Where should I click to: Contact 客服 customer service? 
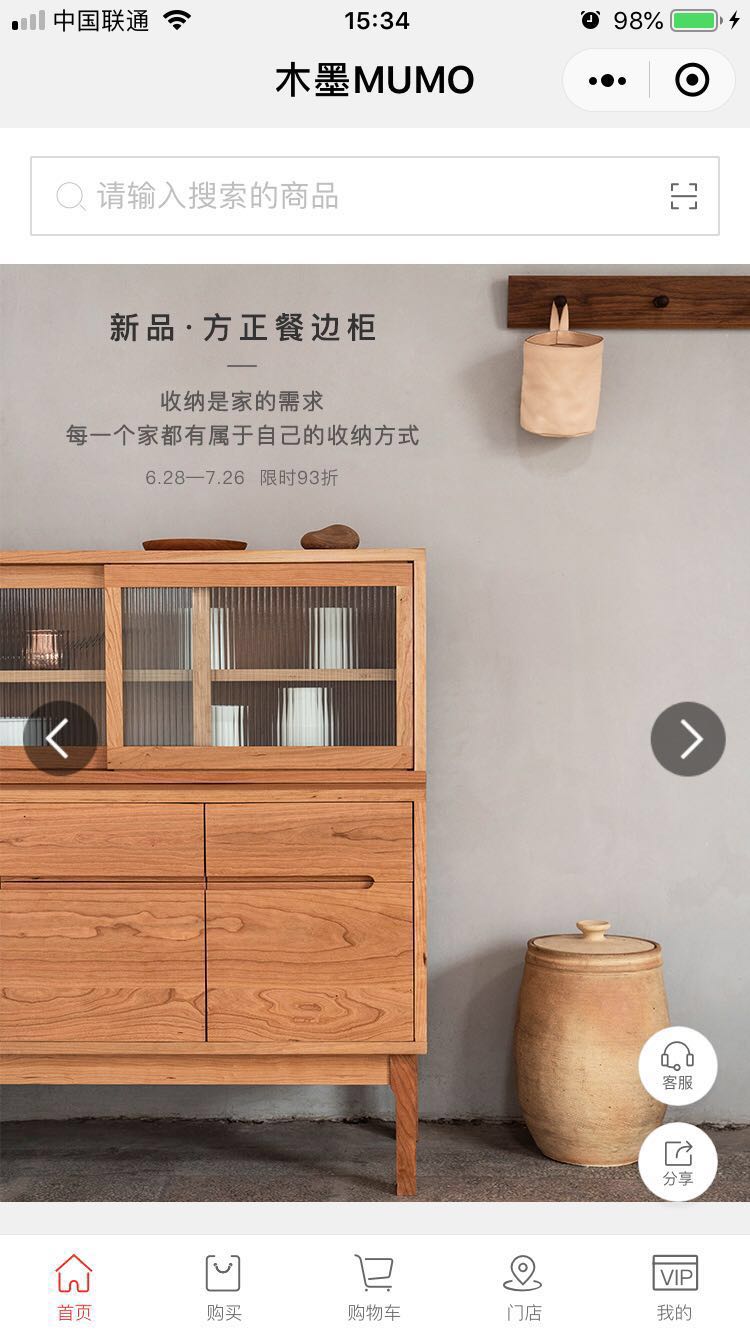678,1066
